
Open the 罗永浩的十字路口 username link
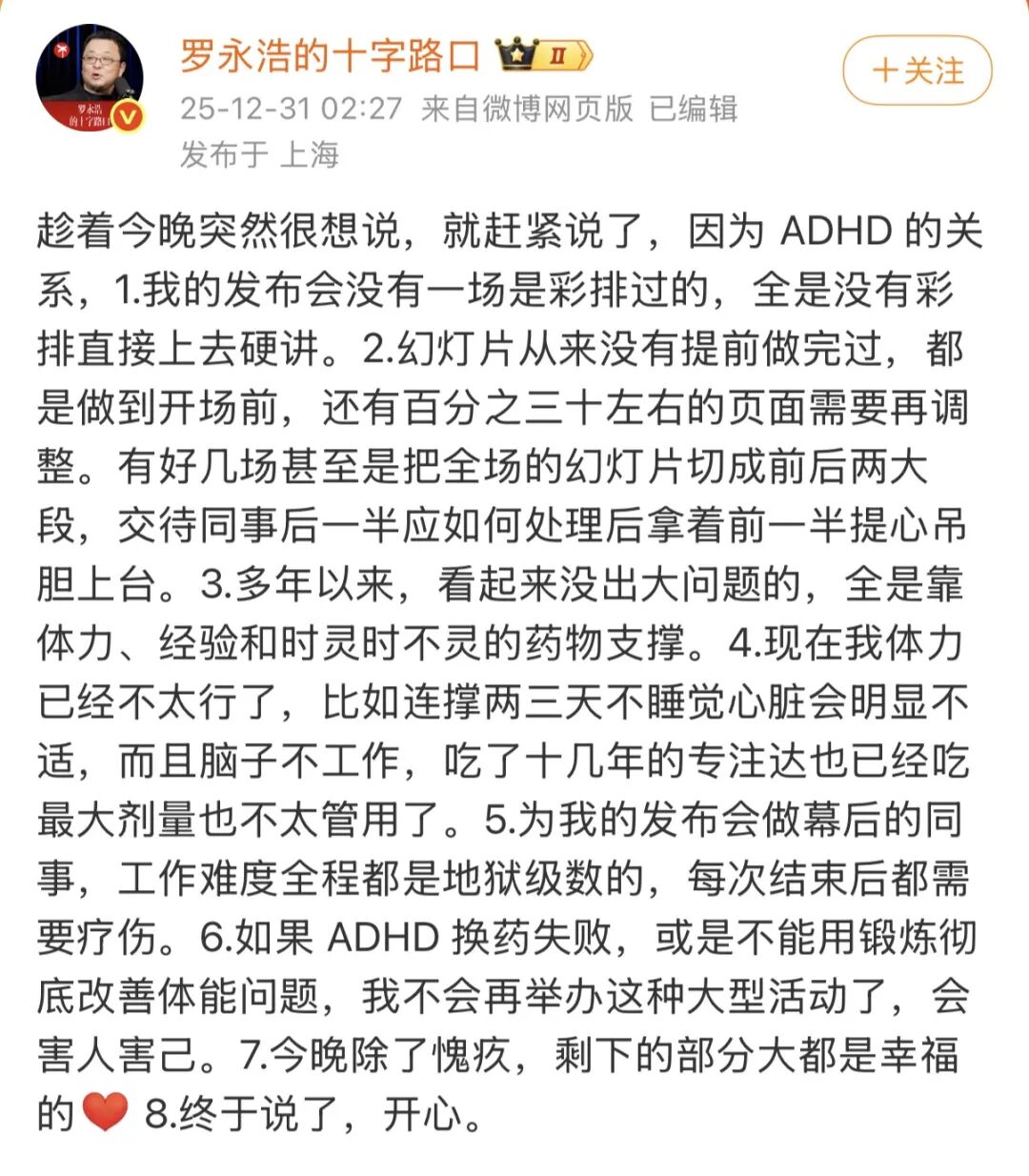(330, 56)
